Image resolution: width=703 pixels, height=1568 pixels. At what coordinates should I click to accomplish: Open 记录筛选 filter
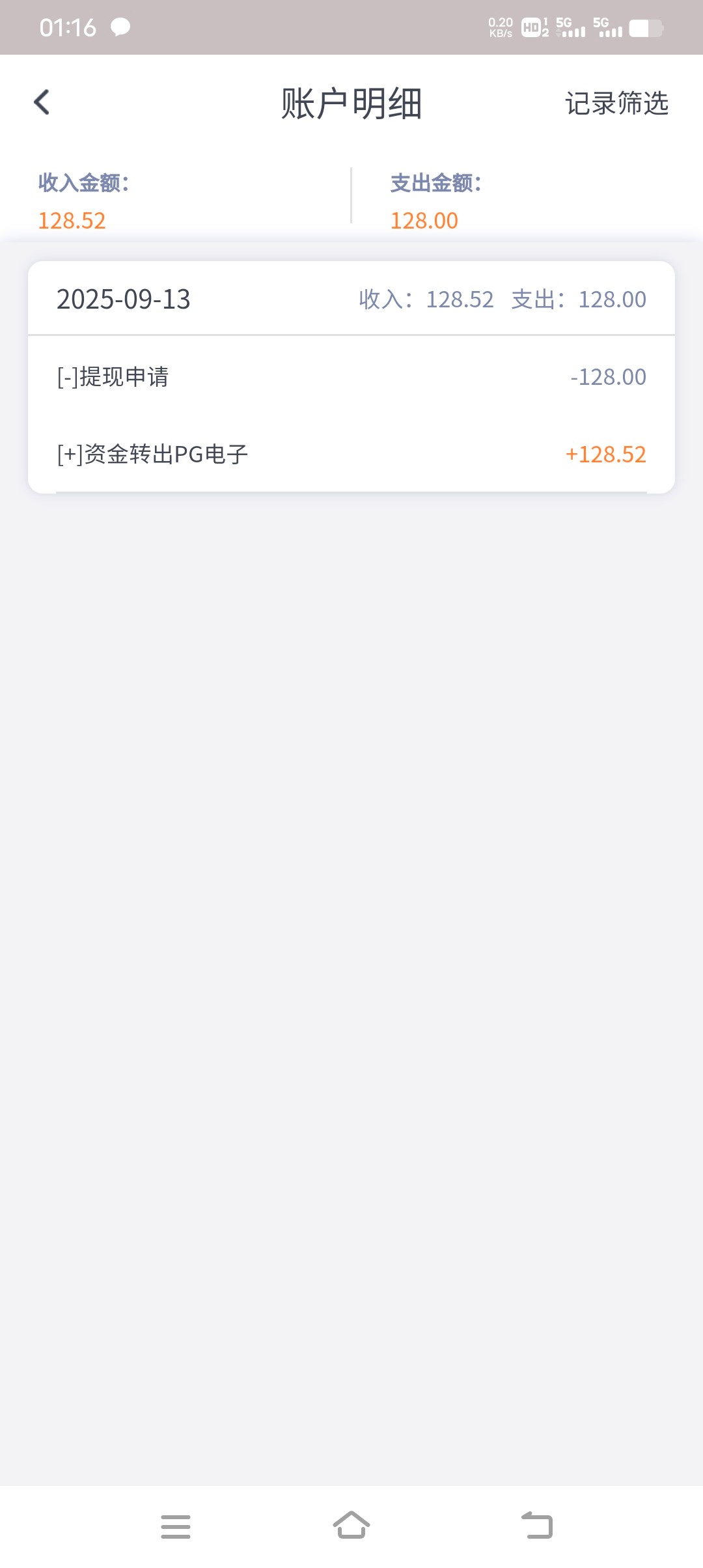click(616, 103)
